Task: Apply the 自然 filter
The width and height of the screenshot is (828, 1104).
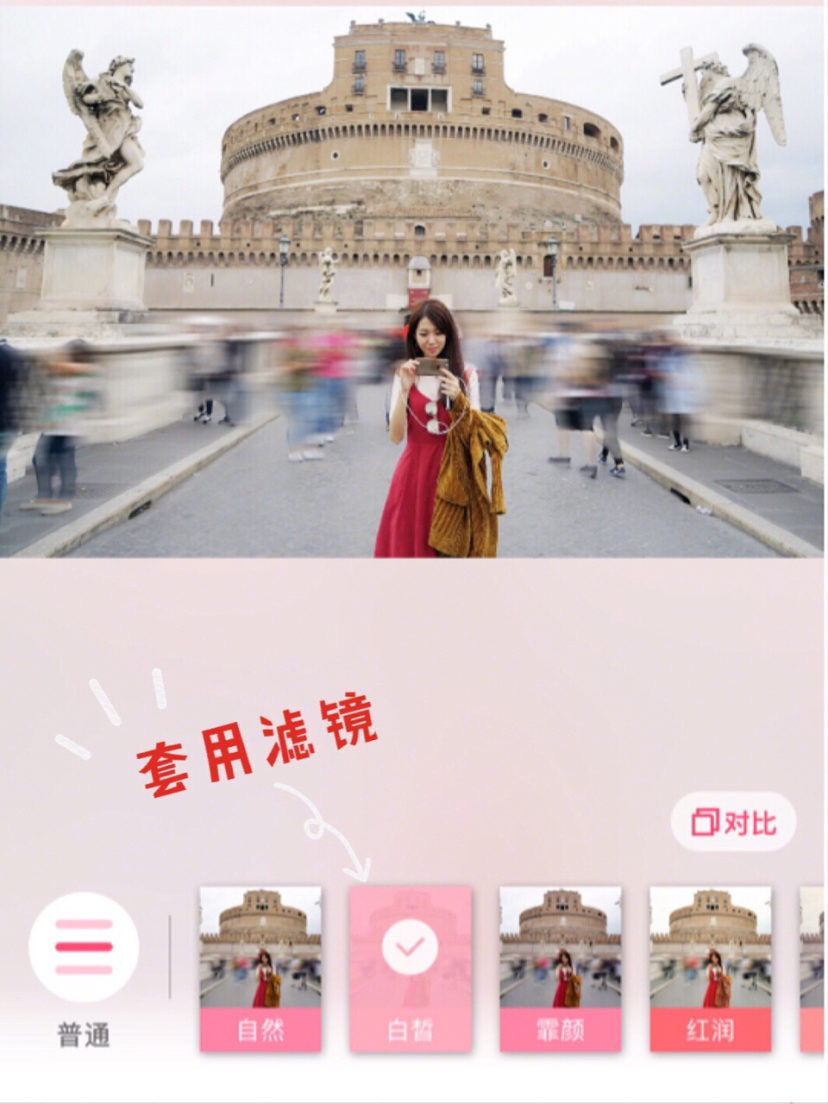Action: [260, 968]
